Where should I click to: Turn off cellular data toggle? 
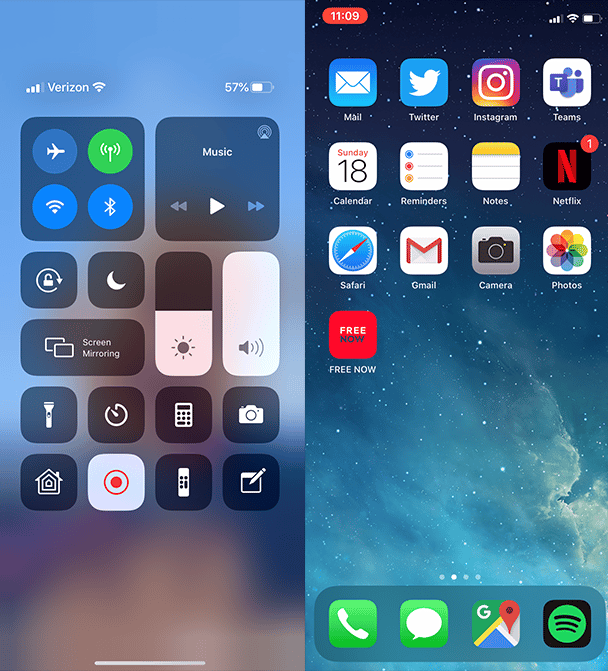click(110, 152)
